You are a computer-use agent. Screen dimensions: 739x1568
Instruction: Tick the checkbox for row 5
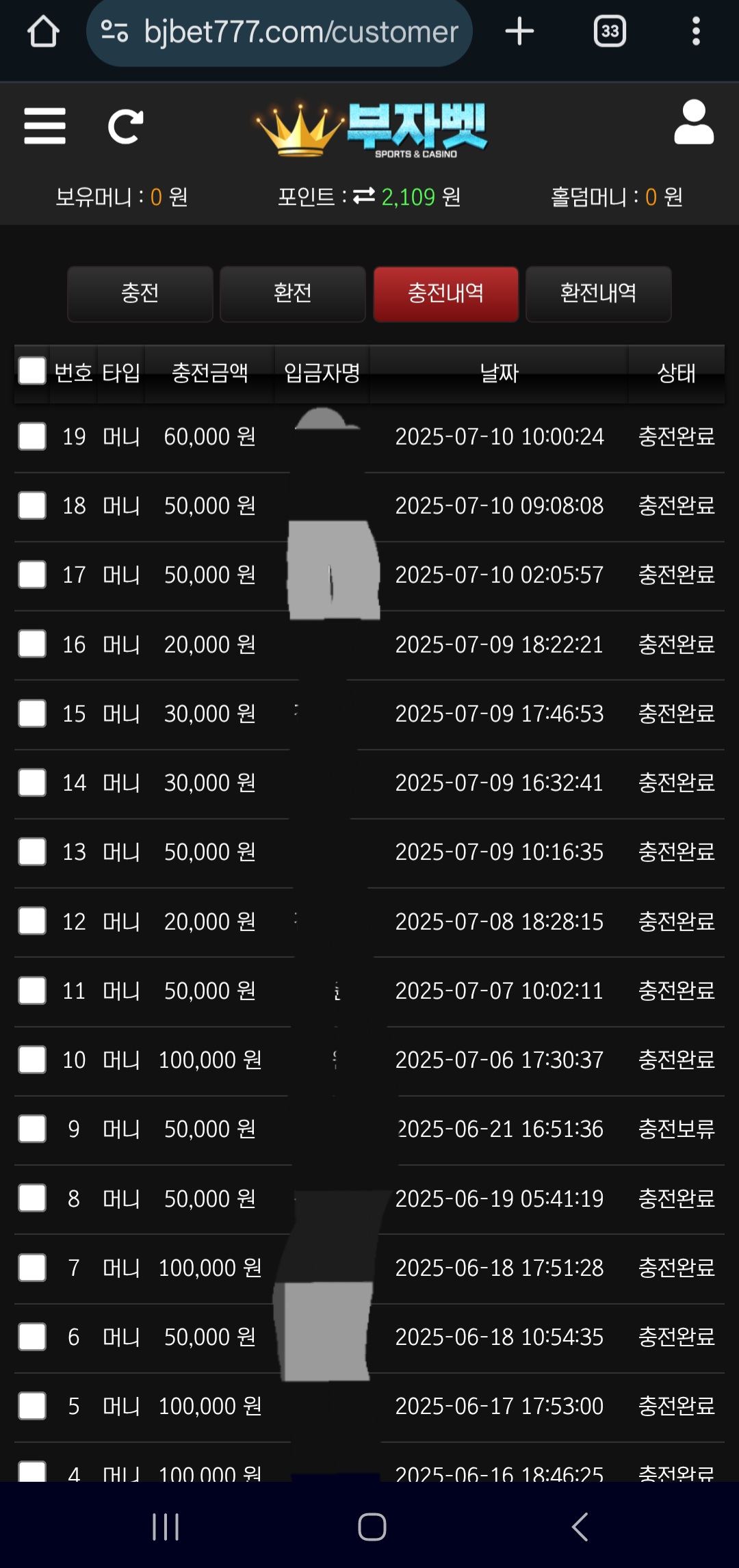(x=32, y=1406)
